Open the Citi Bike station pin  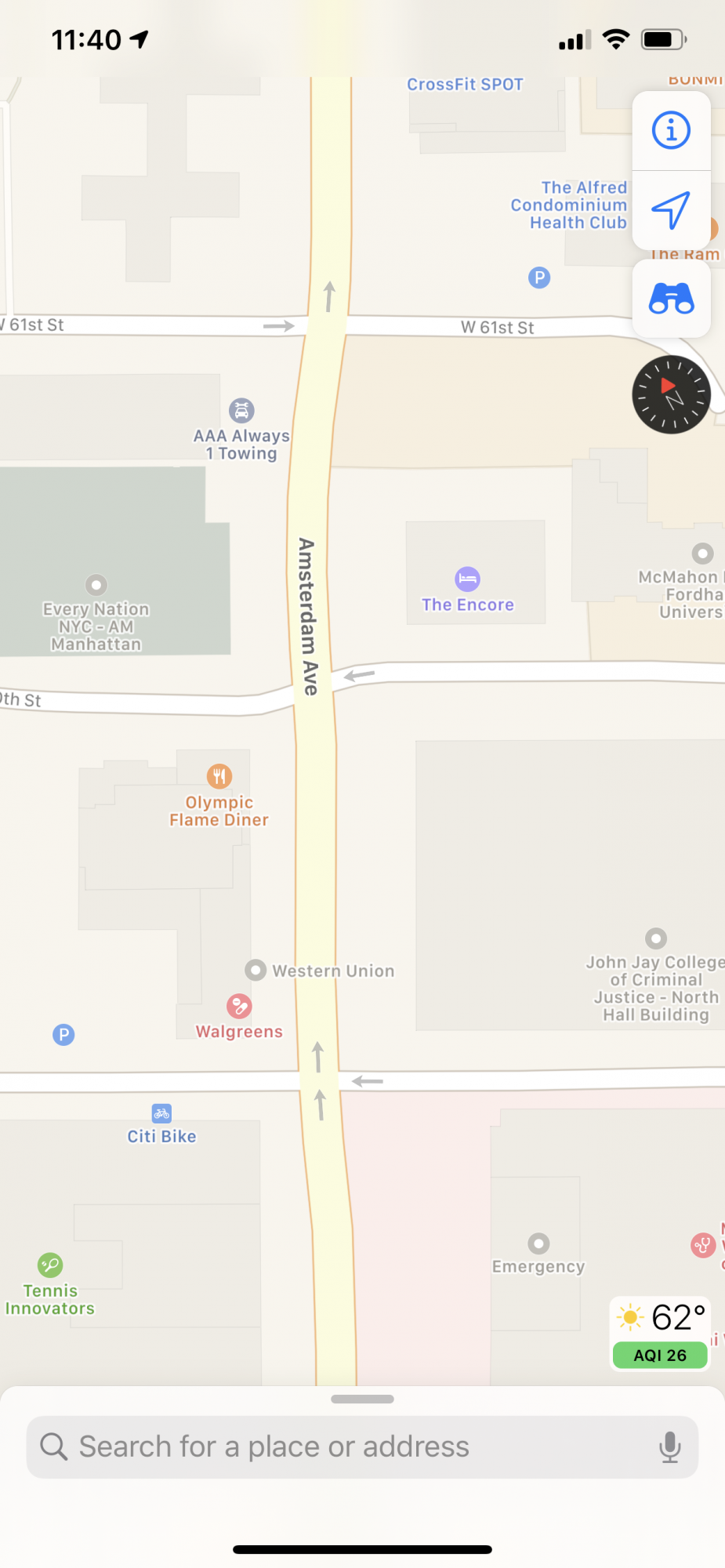coord(161,1113)
